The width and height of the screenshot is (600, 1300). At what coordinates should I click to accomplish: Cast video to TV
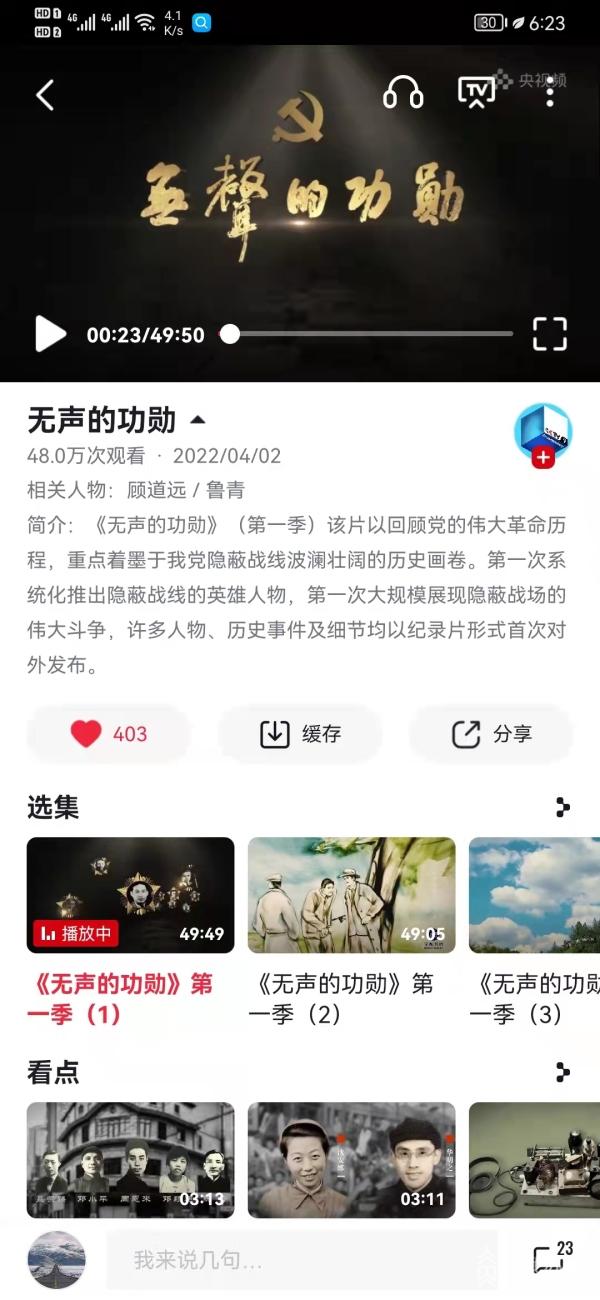pyautogui.click(x=477, y=93)
